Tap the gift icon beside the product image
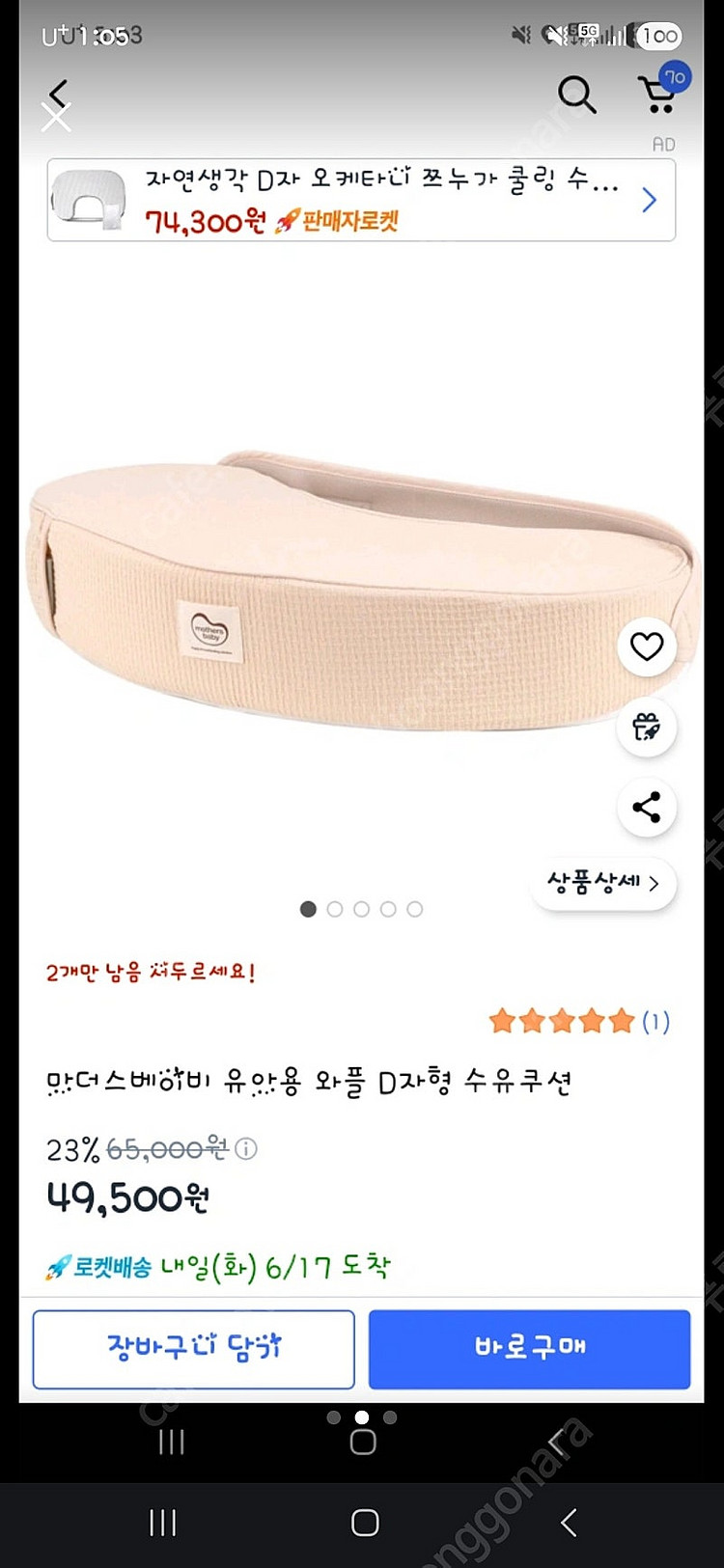Viewport: 724px width, 1568px height. pos(647,727)
